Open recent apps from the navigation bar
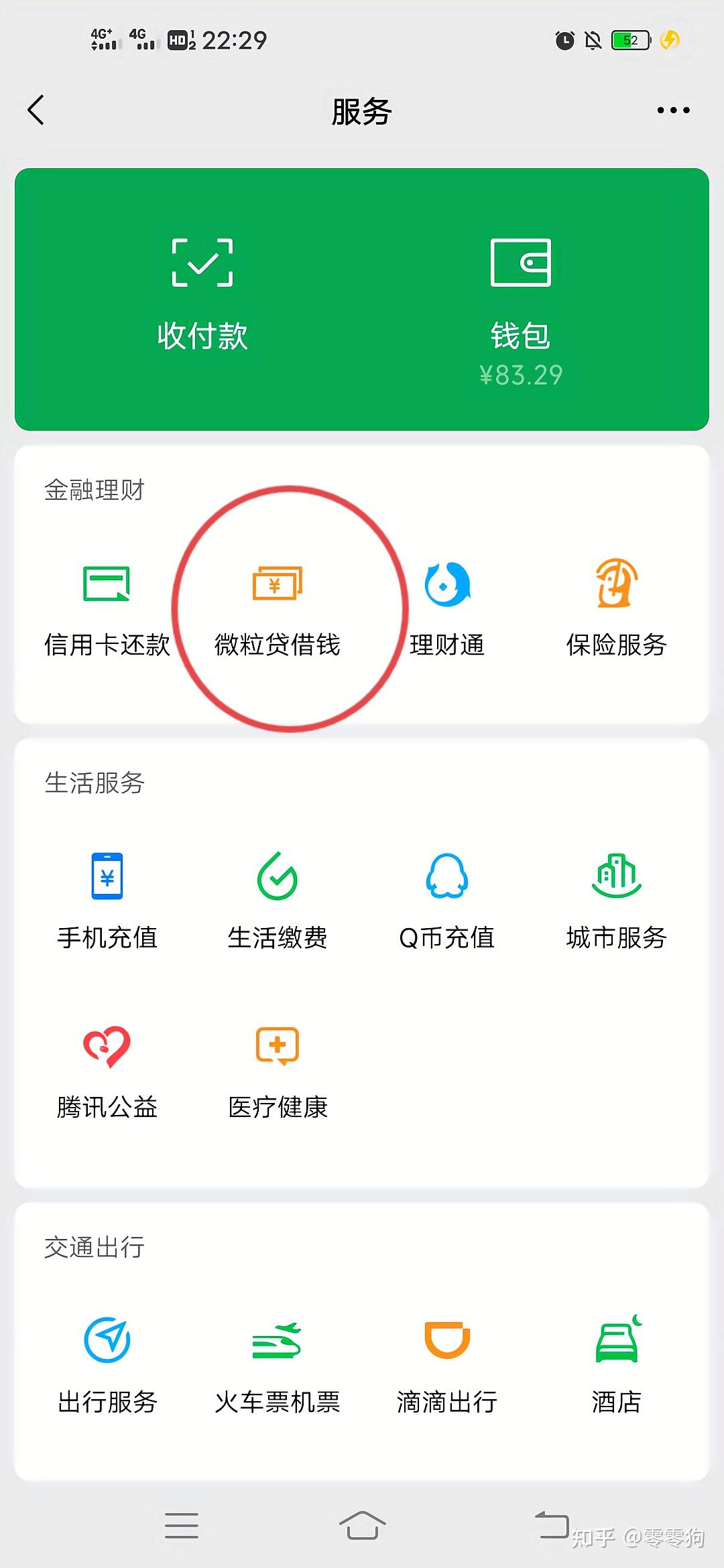Screen dimensions: 724x1568 182,1525
